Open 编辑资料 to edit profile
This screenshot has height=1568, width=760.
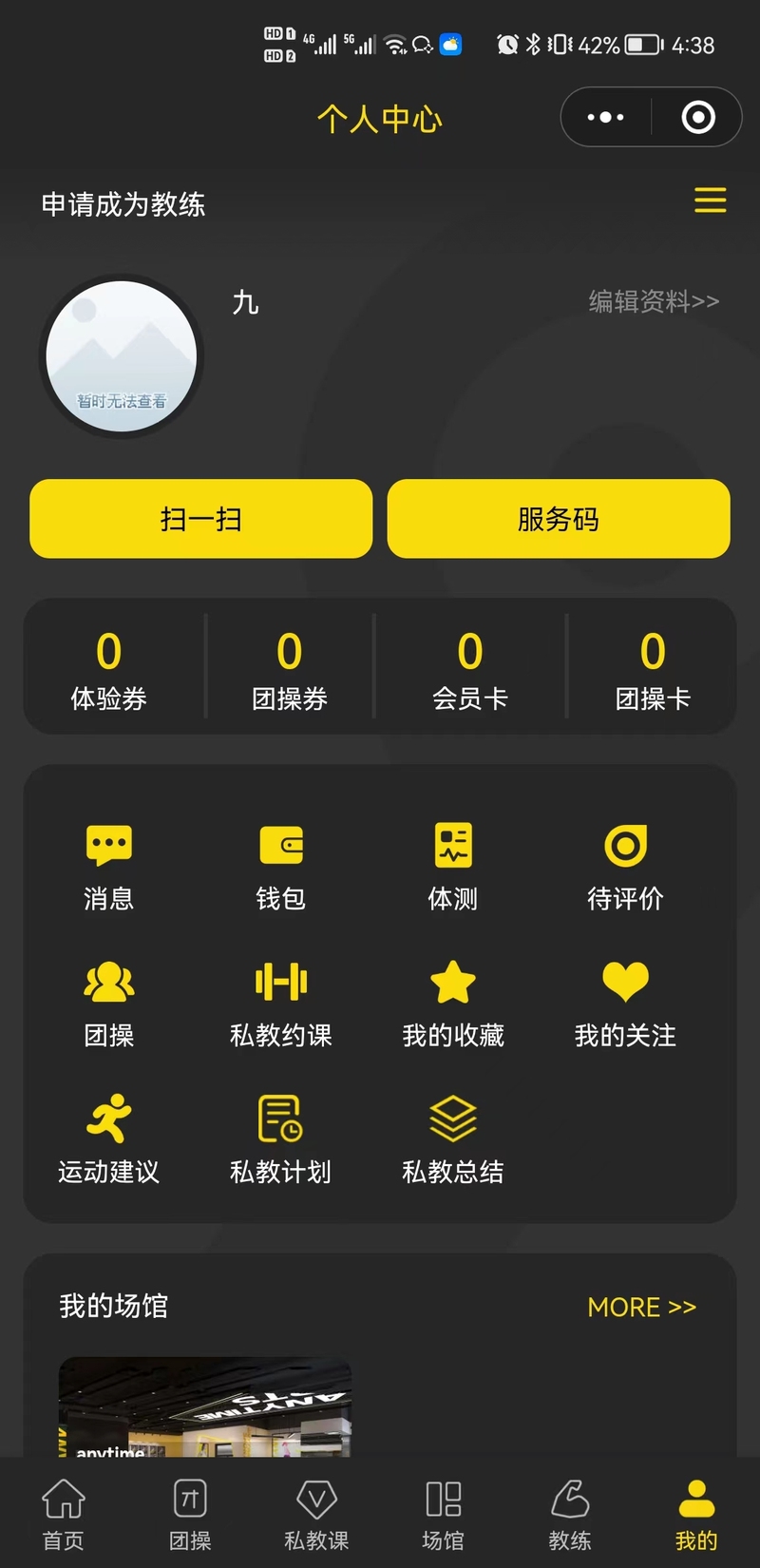click(x=654, y=301)
